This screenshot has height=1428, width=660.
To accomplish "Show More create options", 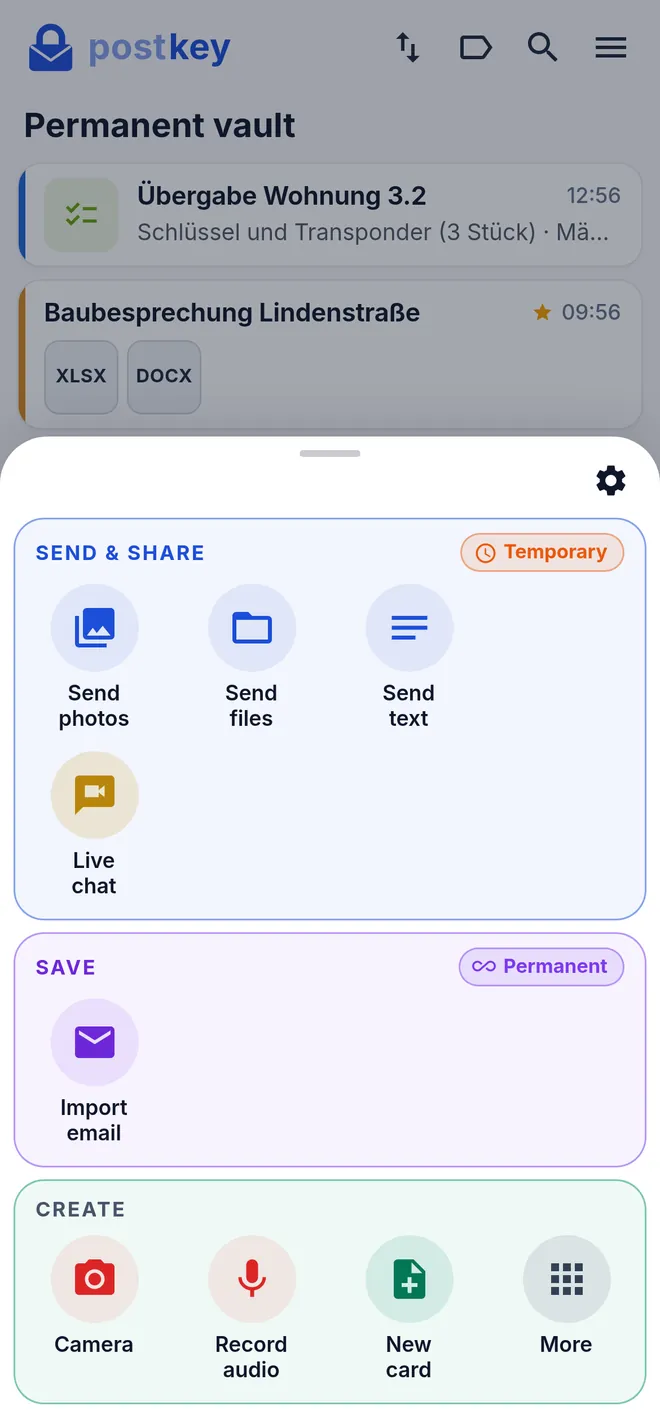I will pos(566,1296).
